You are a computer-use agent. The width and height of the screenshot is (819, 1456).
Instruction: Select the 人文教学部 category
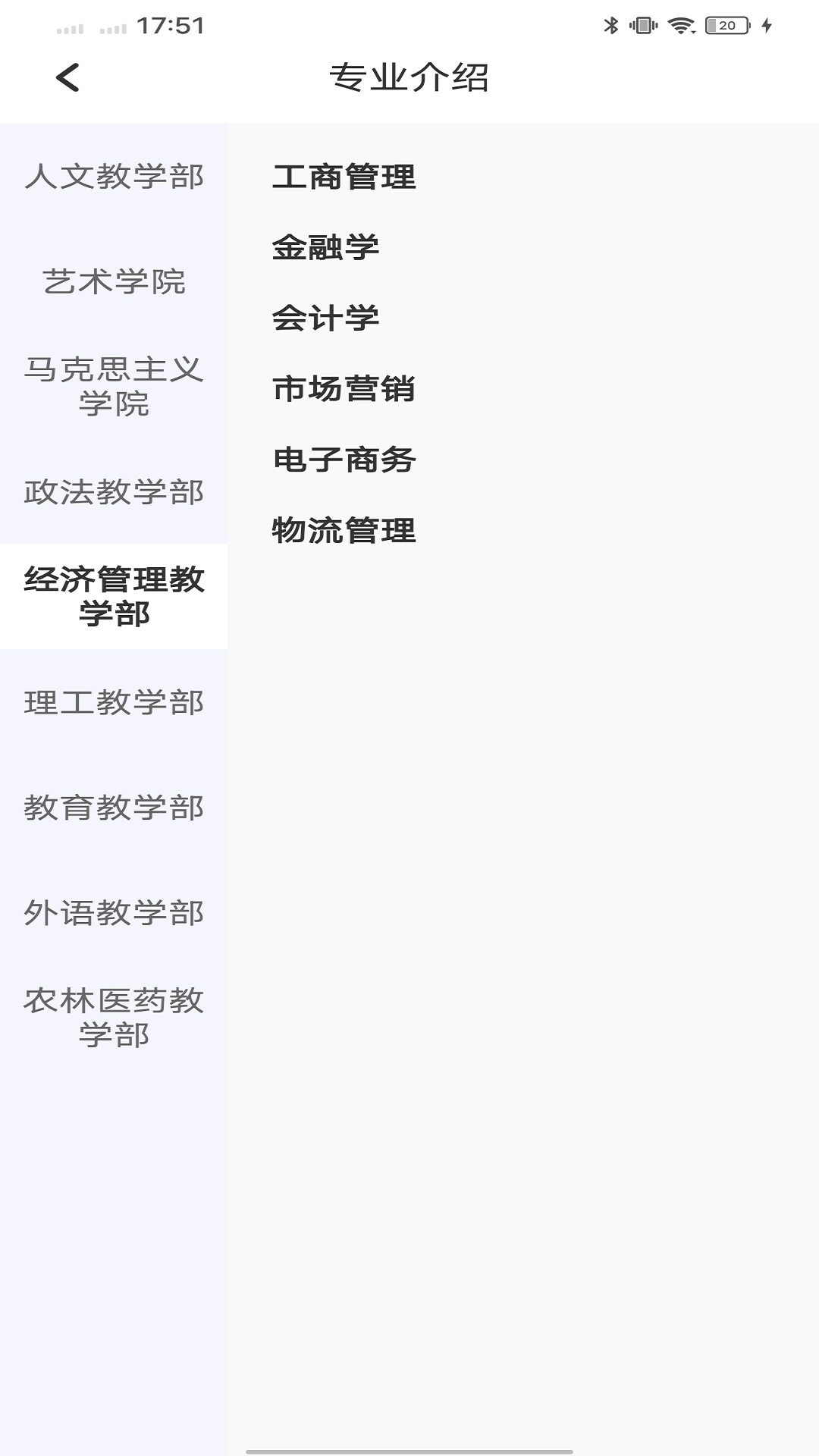[114, 178]
